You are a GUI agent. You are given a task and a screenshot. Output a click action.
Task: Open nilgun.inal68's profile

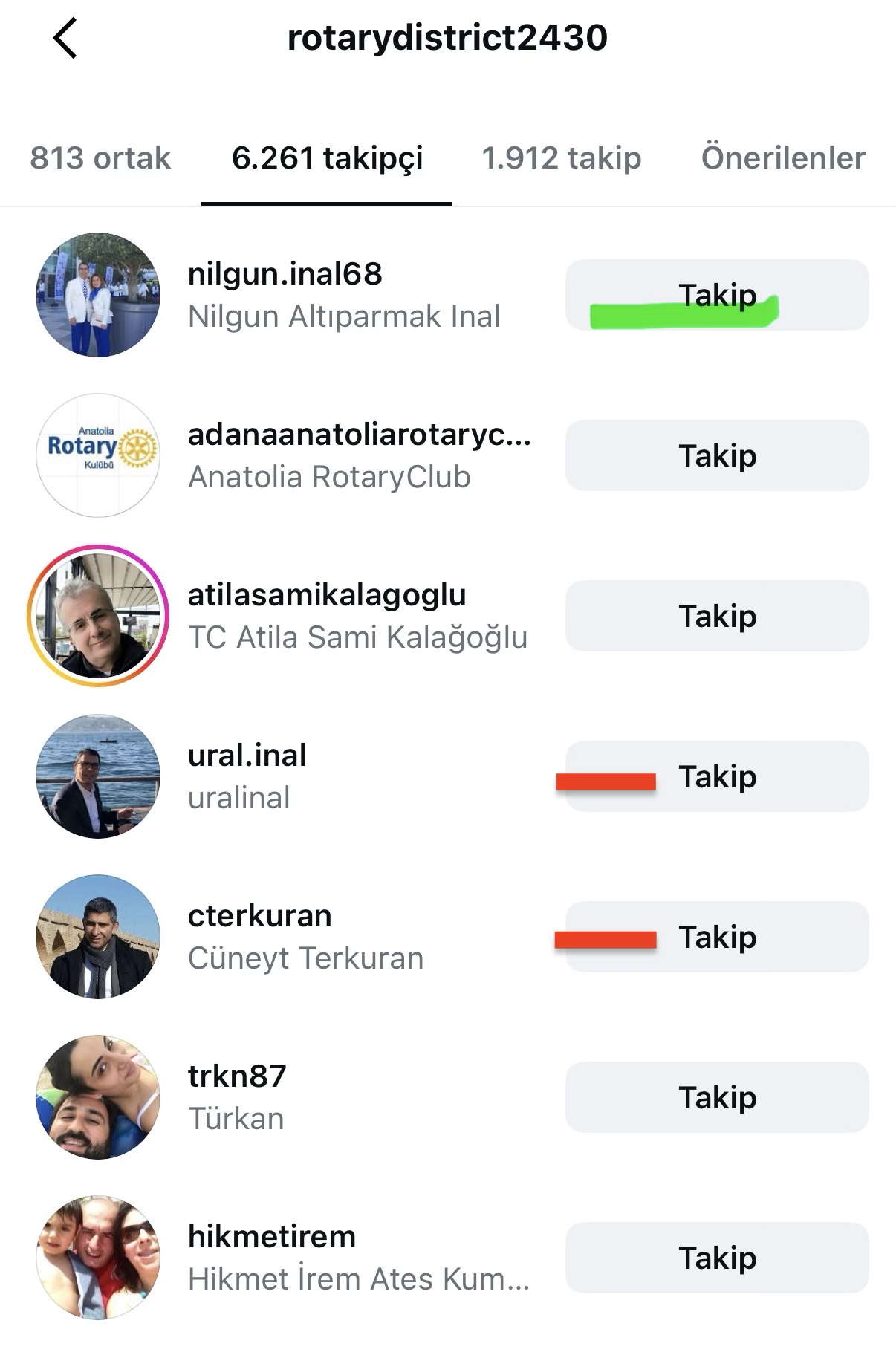[285, 274]
